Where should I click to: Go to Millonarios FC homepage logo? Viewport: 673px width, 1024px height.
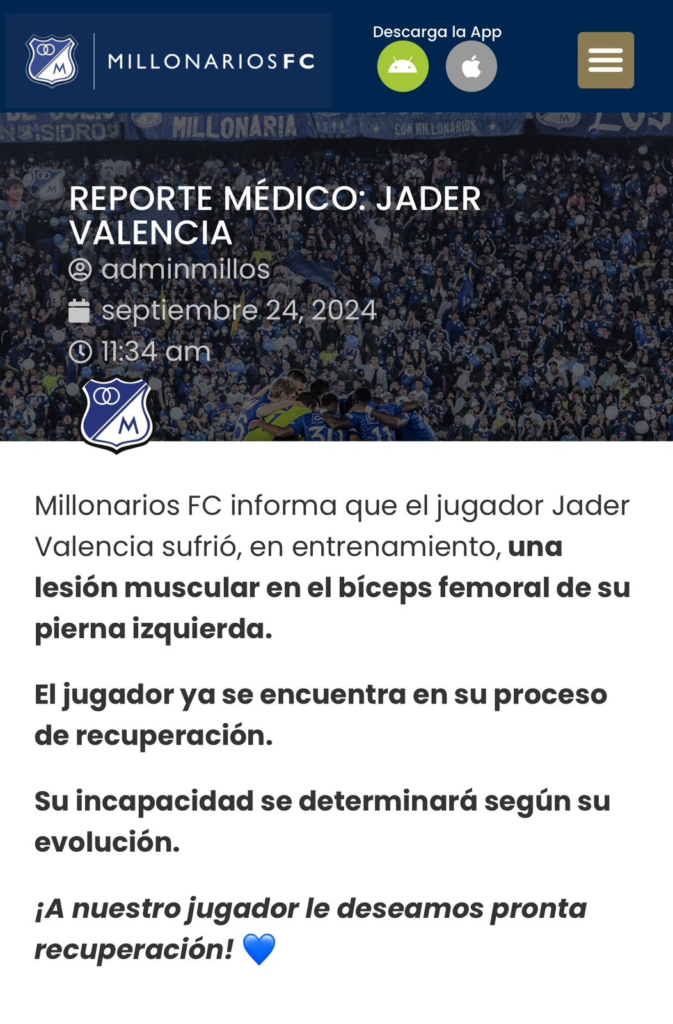[x=168, y=61]
